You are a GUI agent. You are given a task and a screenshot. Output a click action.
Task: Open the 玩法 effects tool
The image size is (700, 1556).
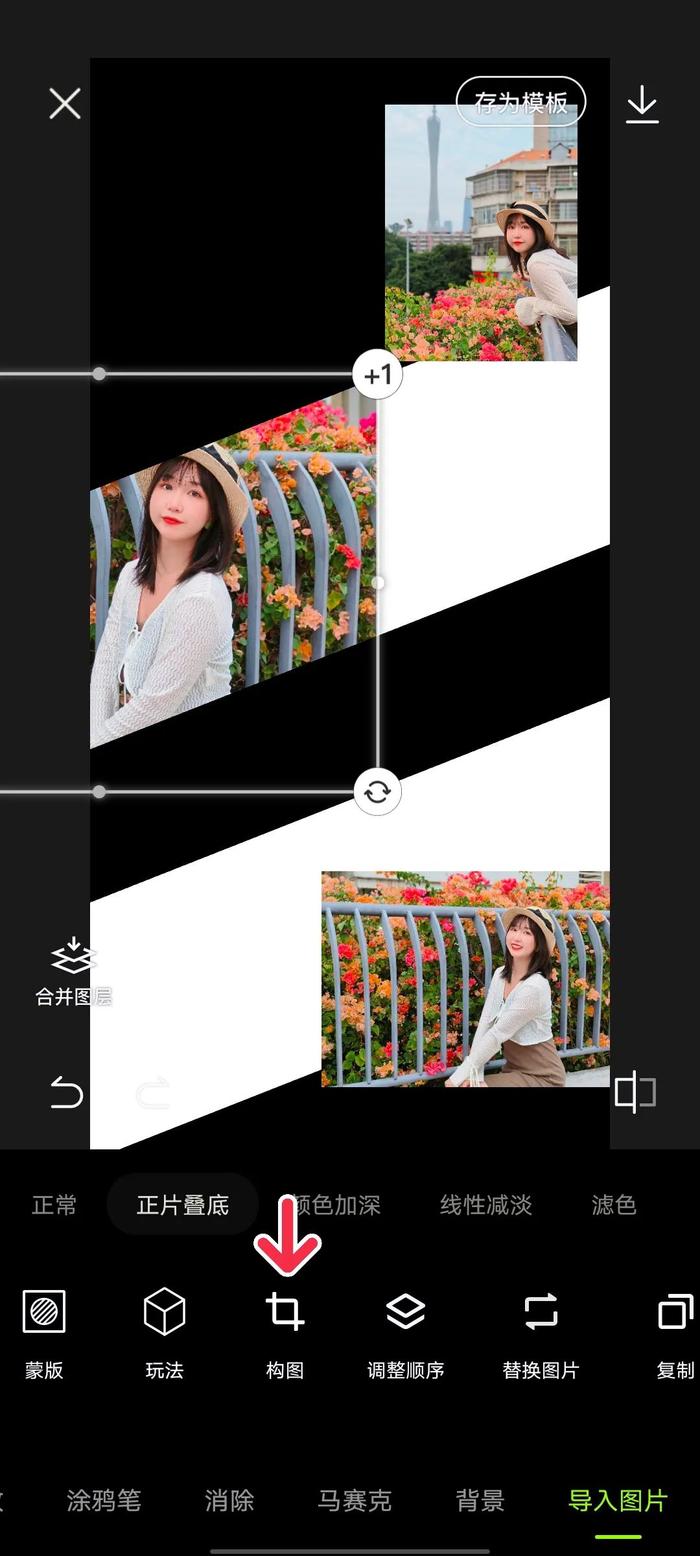point(164,1332)
